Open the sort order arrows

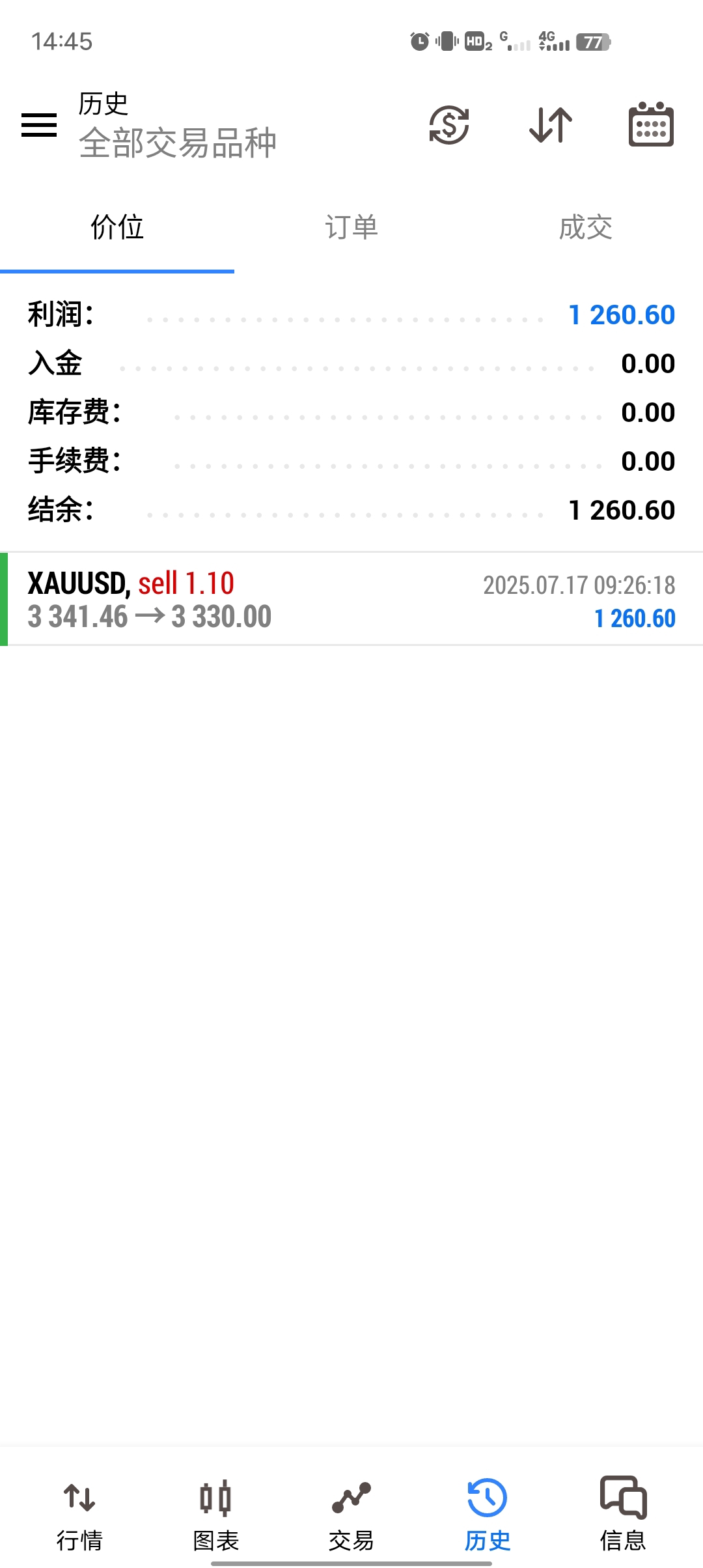[x=551, y=124]
